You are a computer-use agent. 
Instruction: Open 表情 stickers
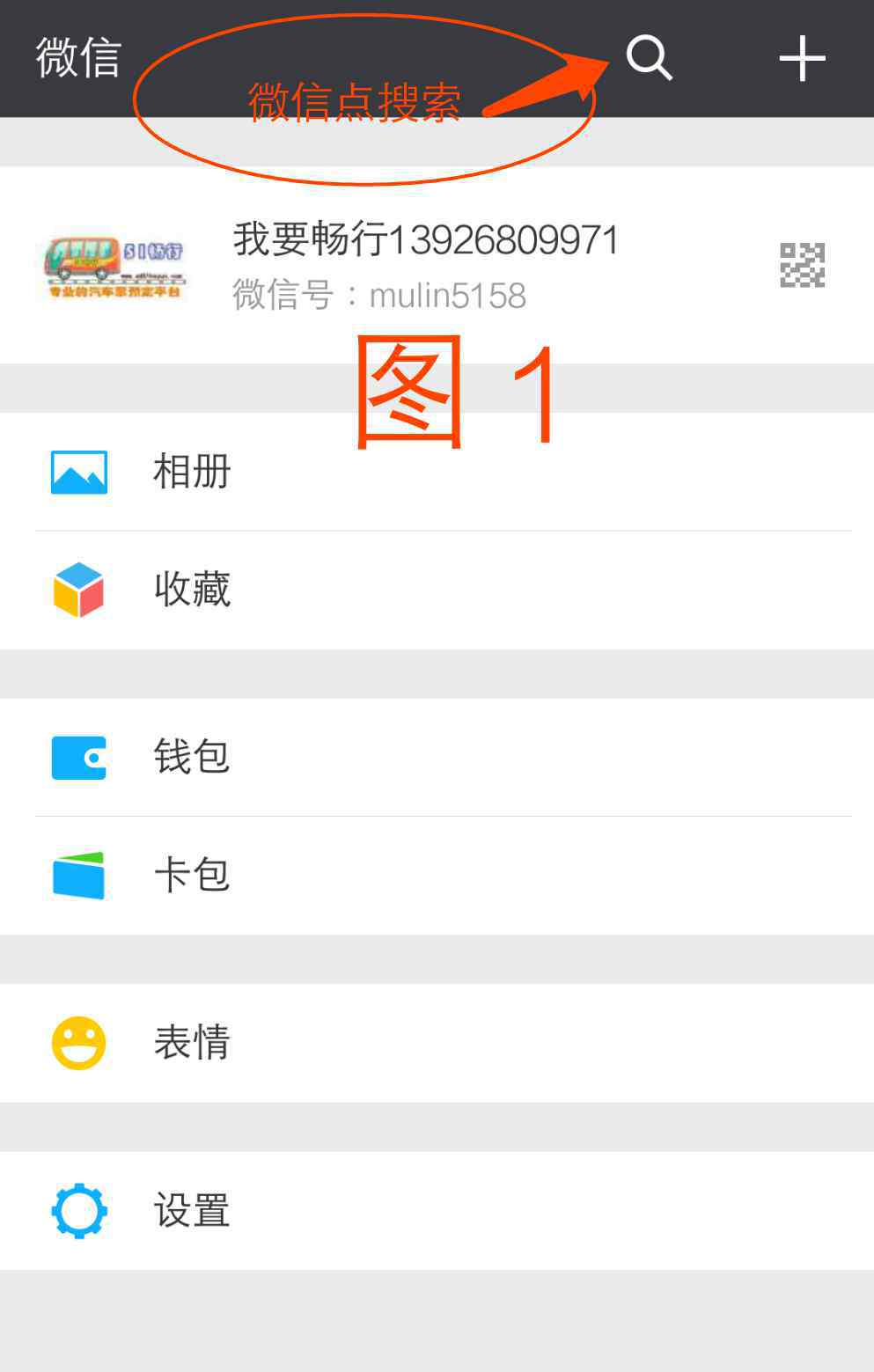point(192,1043)
